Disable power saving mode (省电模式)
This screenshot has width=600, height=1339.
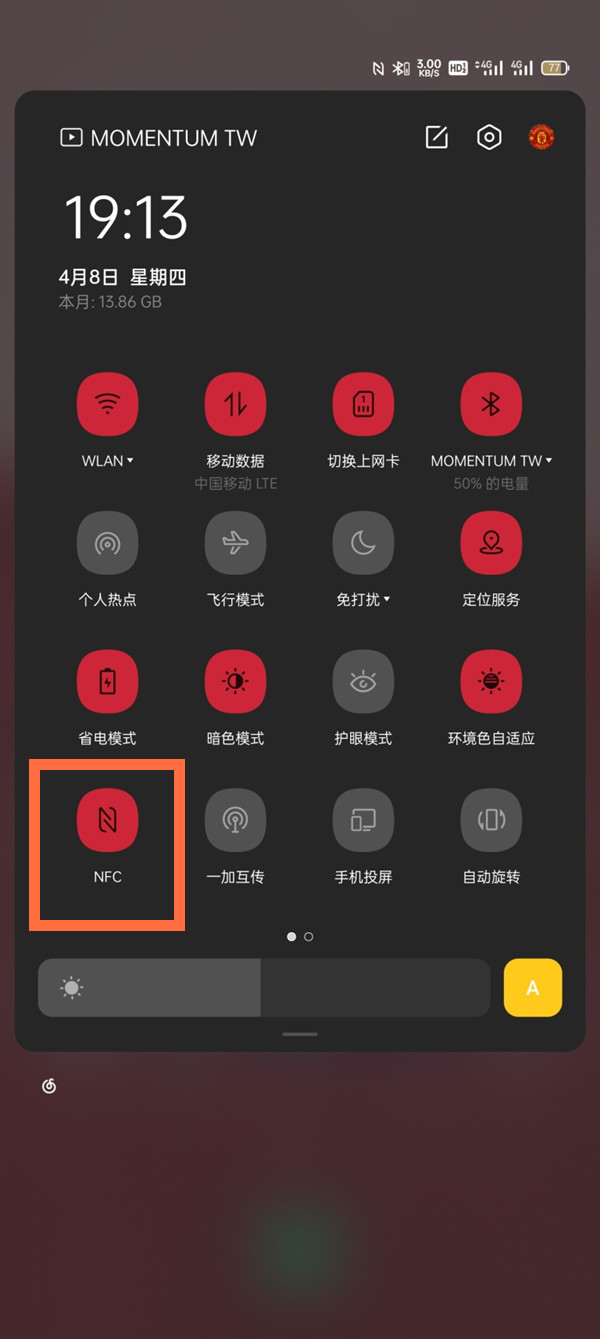108,681
